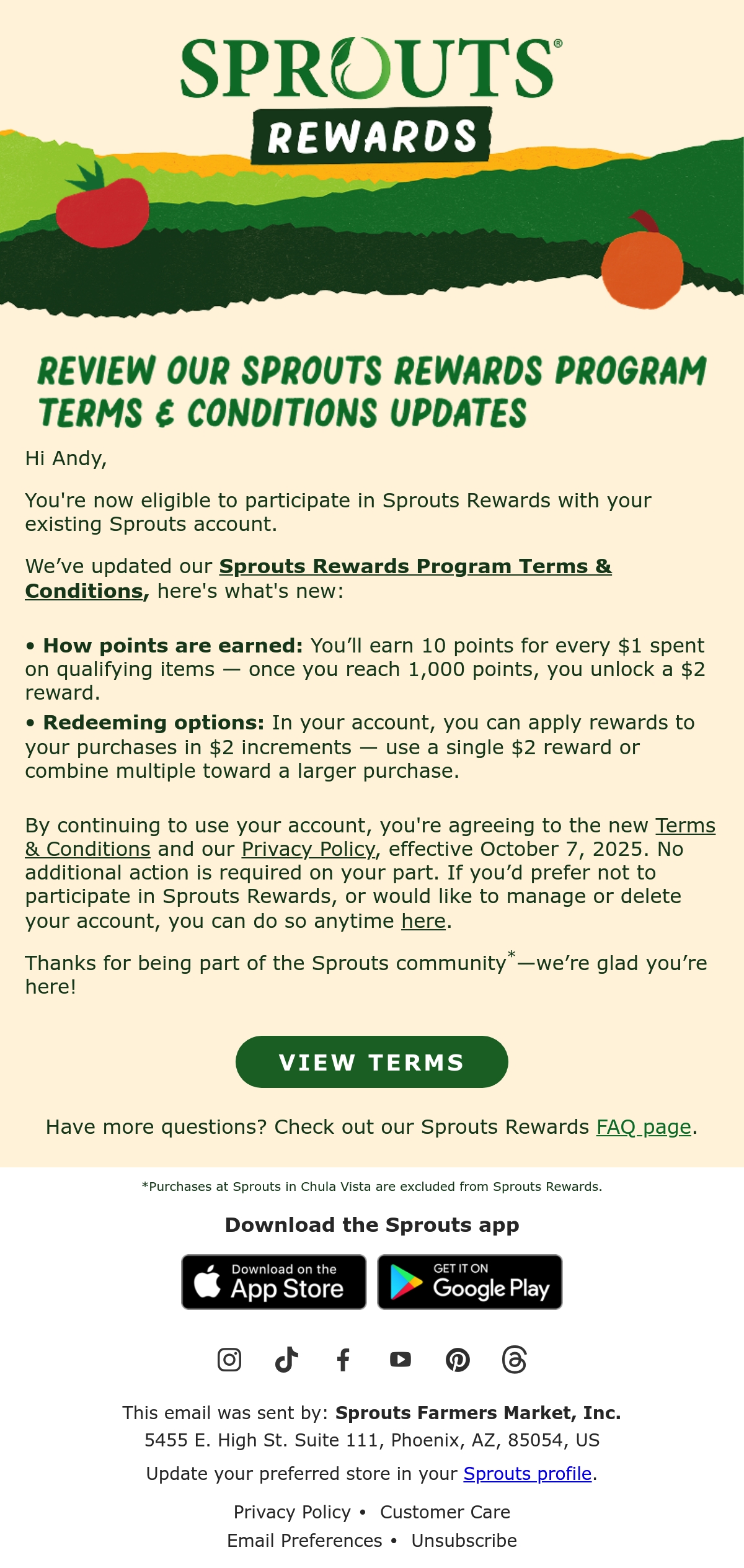Unsubscribe from these emails
The width and height of the screenshot is (744, 1568).
click(464, 1541)
